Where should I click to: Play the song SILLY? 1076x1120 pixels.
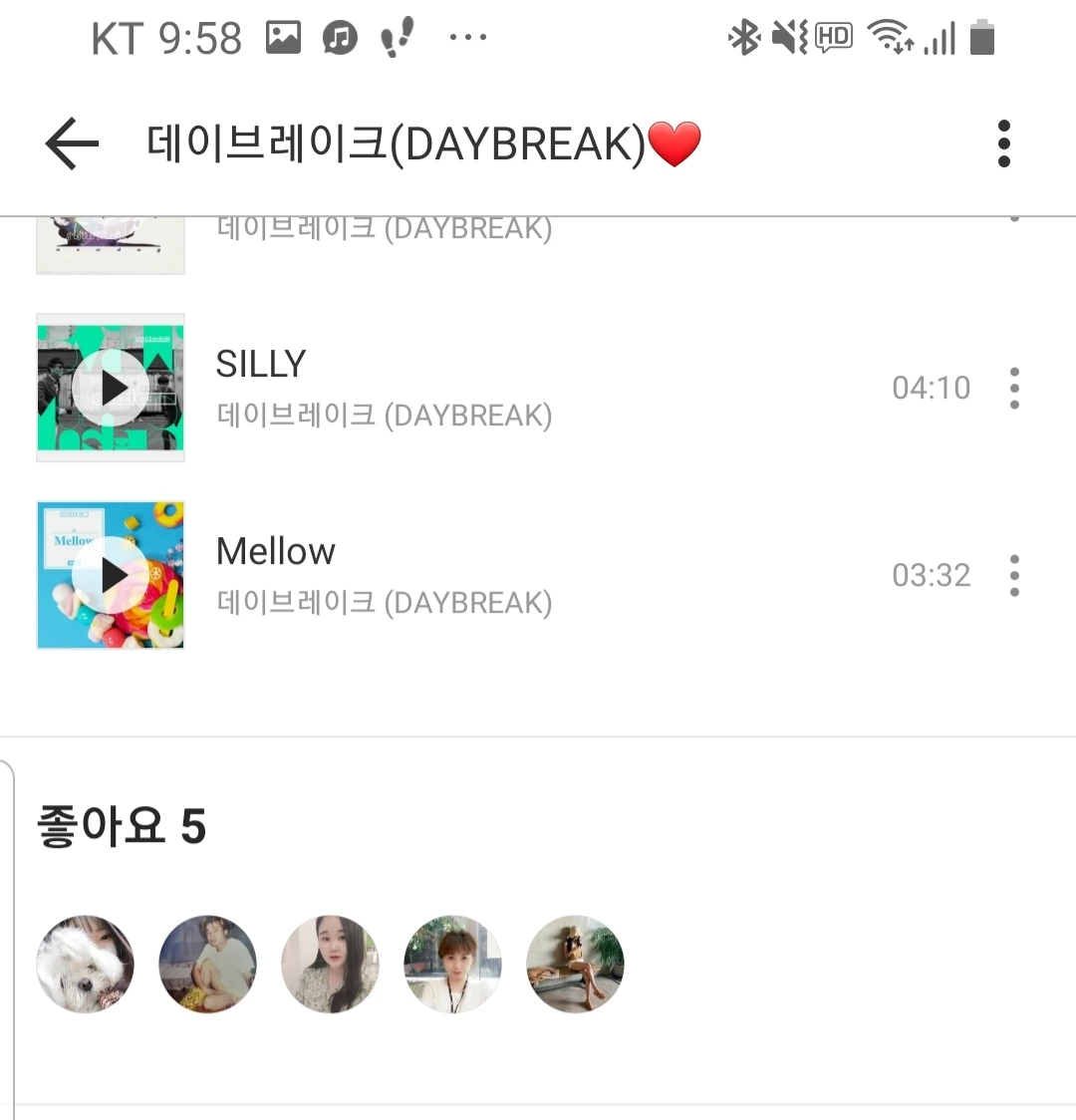coord(111,388)
